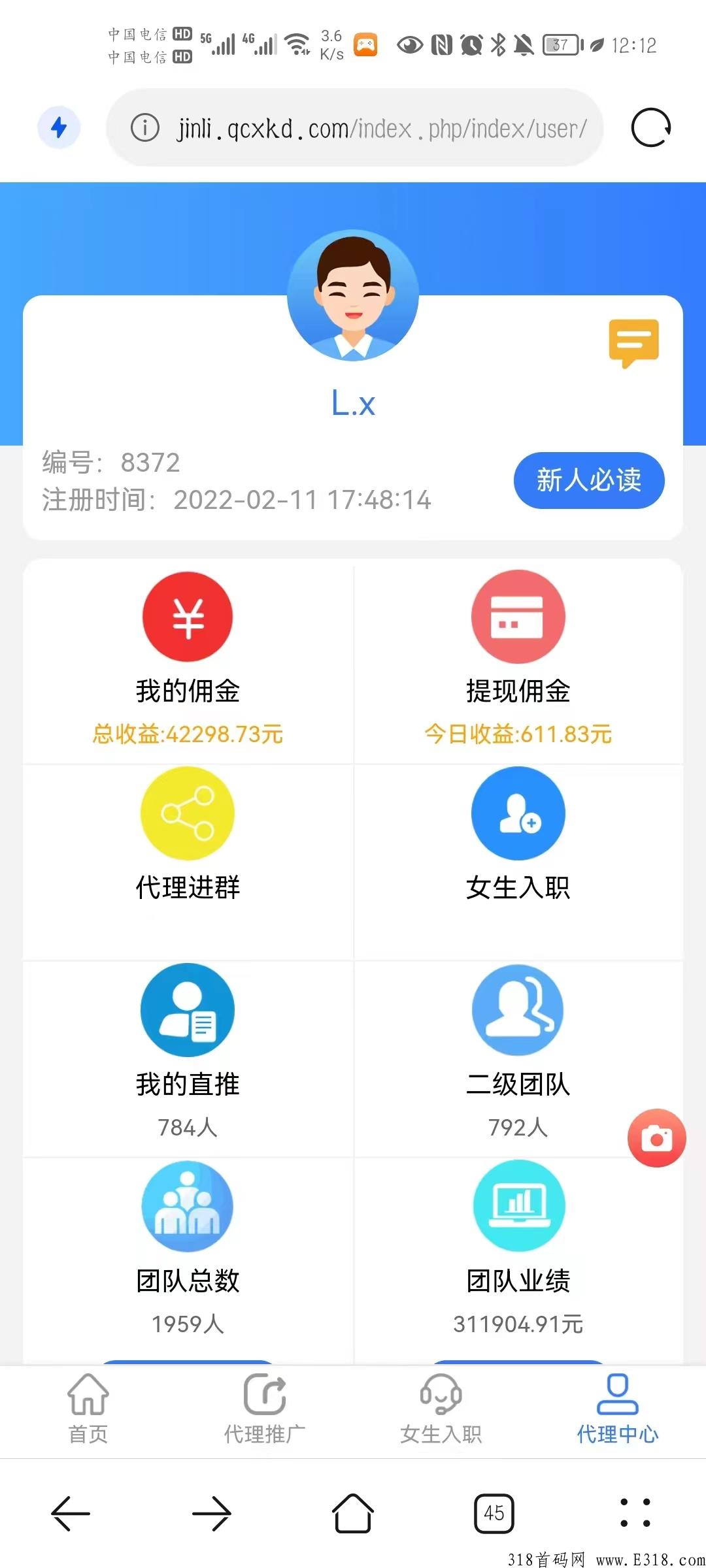
Task: Open 女生入职 via the blue add-person icon
Action: click(518, 813)
